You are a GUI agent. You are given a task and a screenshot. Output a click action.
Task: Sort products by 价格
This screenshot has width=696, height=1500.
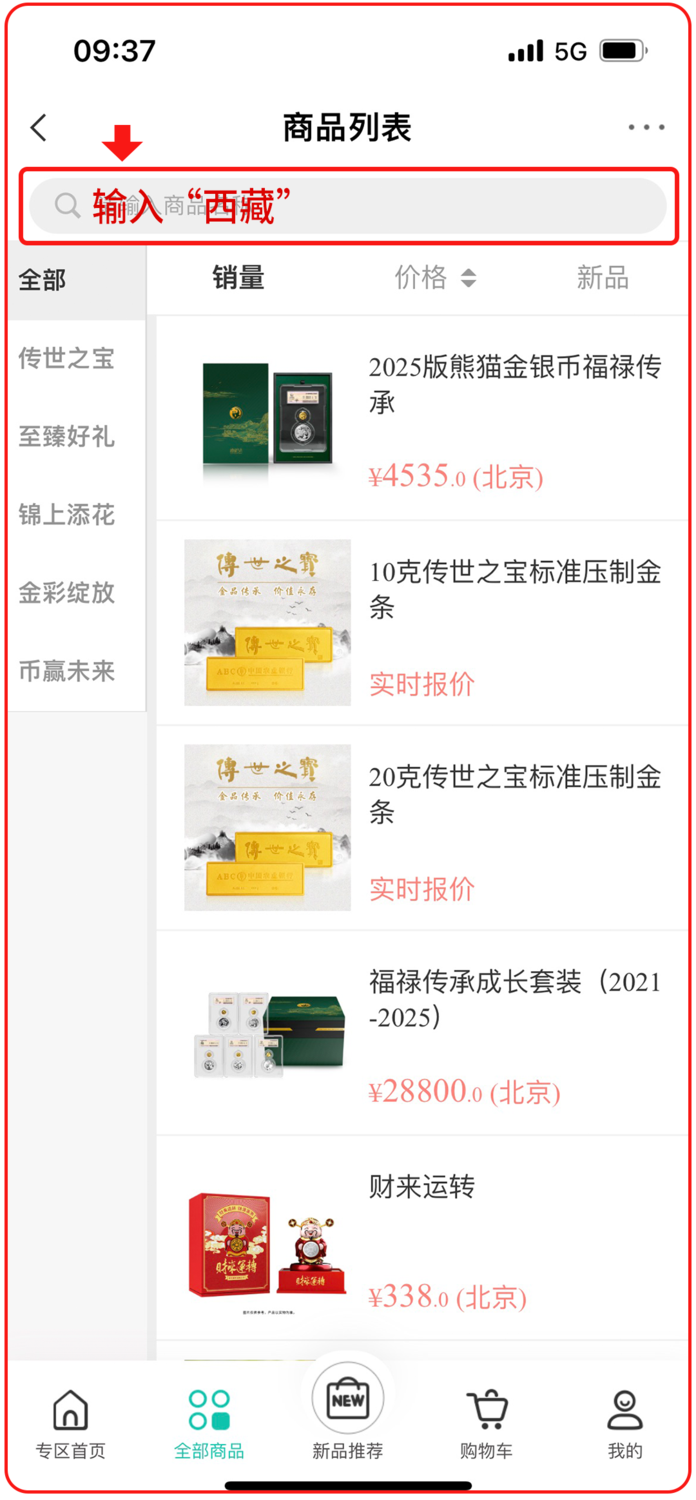click(x=434, y=278)
